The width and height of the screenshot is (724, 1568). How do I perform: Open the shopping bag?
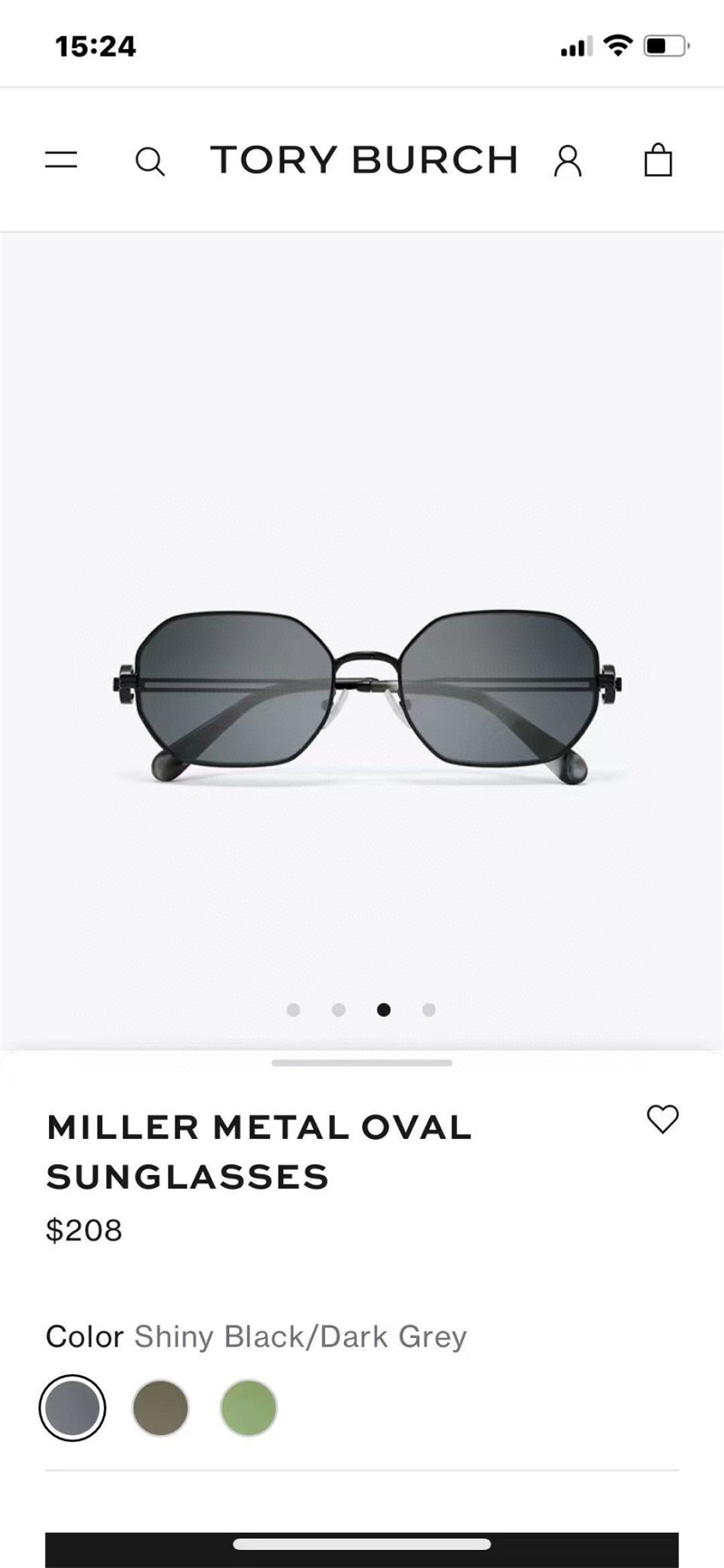[658, 160]
